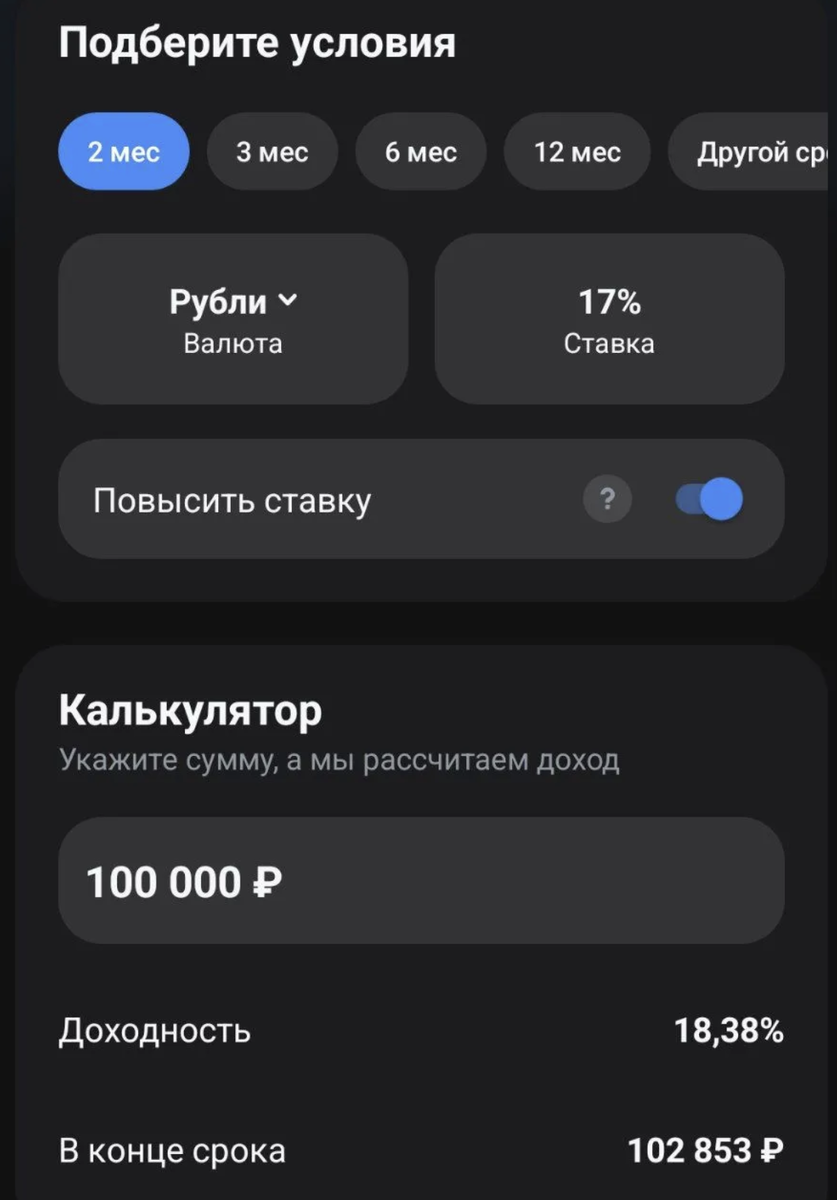Expand the Рубли currency dropdown
The height and width of the screenshot is (1200, 837).
[233, 319]
